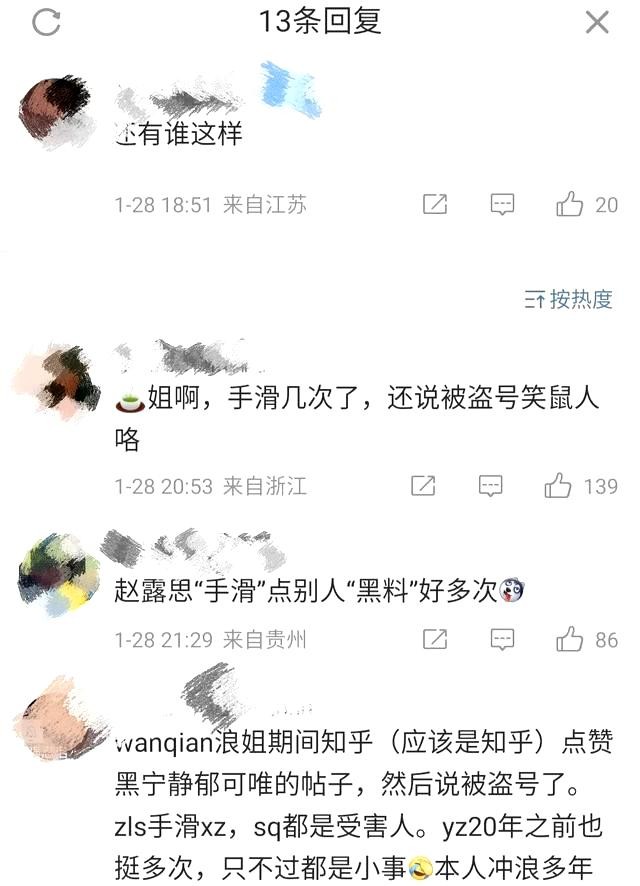Change sort order from 按热度
The height and width of the screenshot is (886, 640).
[x=568, y=299]
